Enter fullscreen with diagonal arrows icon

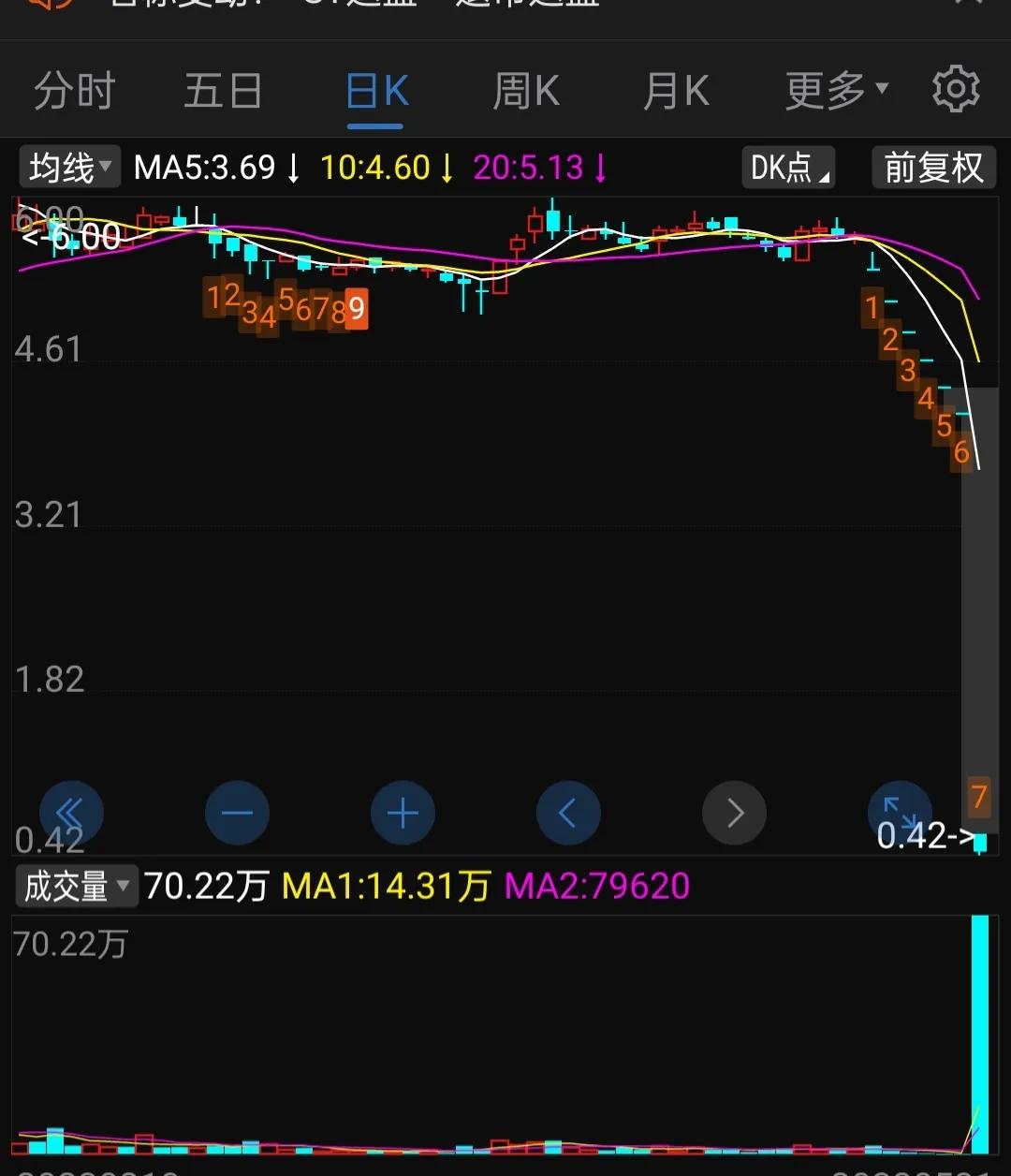[900, 813]
